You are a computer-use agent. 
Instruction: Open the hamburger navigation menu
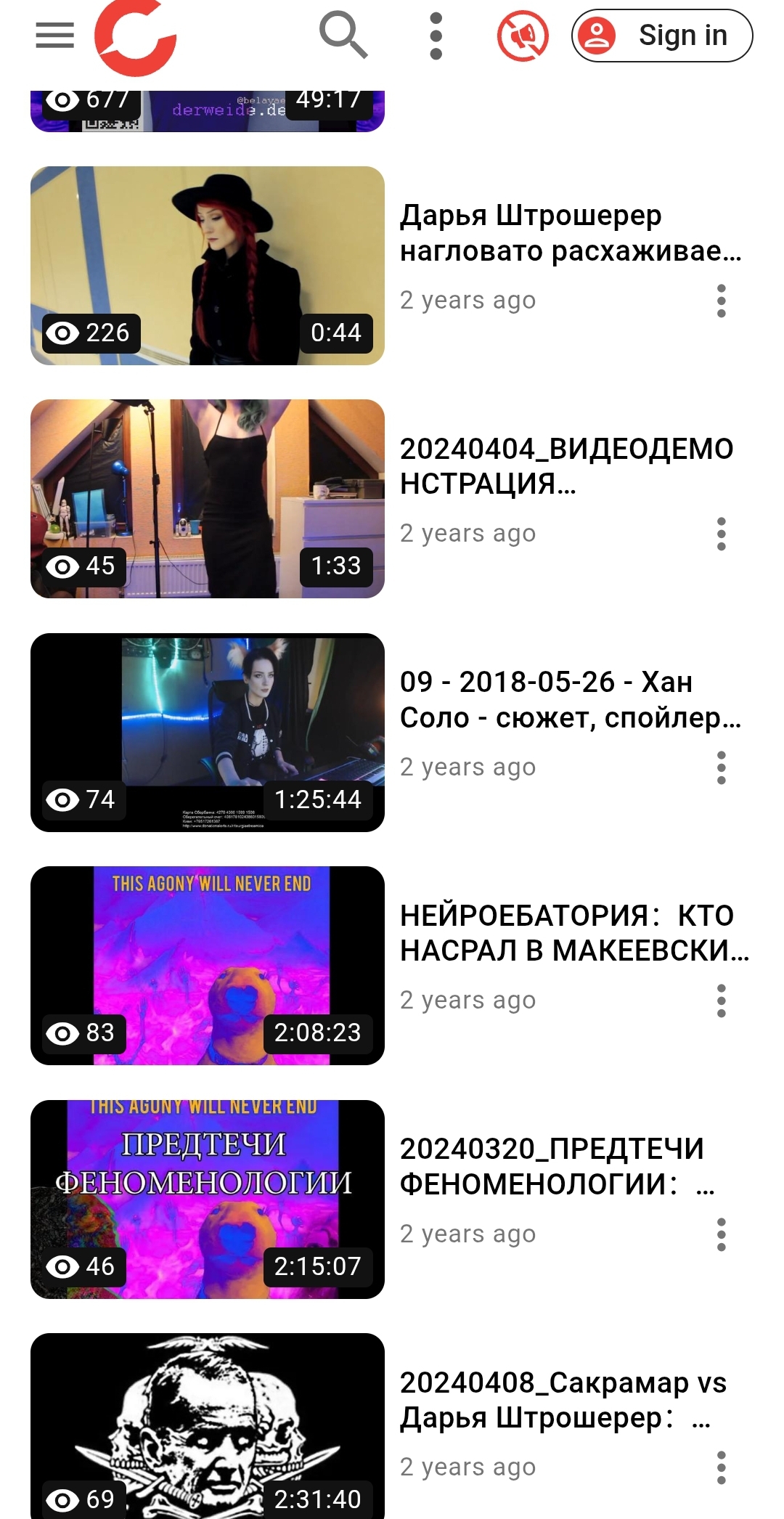point(55,35)
